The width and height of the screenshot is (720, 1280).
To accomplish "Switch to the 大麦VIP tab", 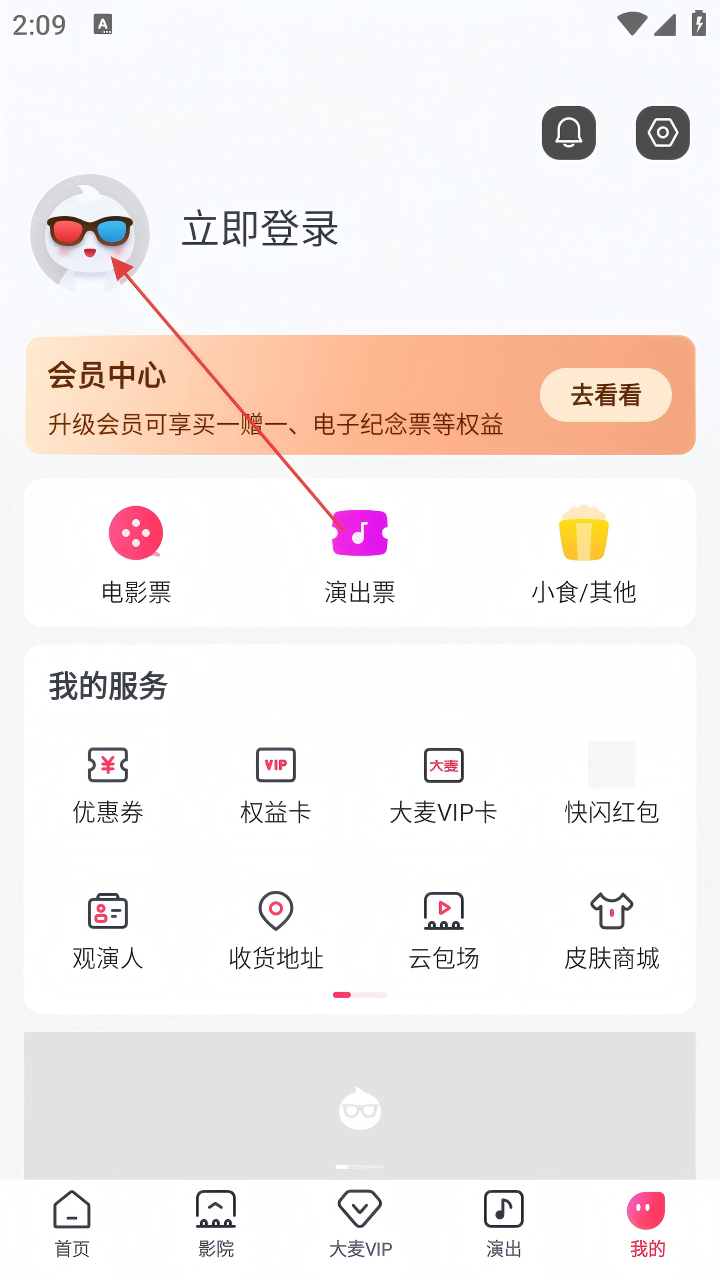I will point(360,1224).
